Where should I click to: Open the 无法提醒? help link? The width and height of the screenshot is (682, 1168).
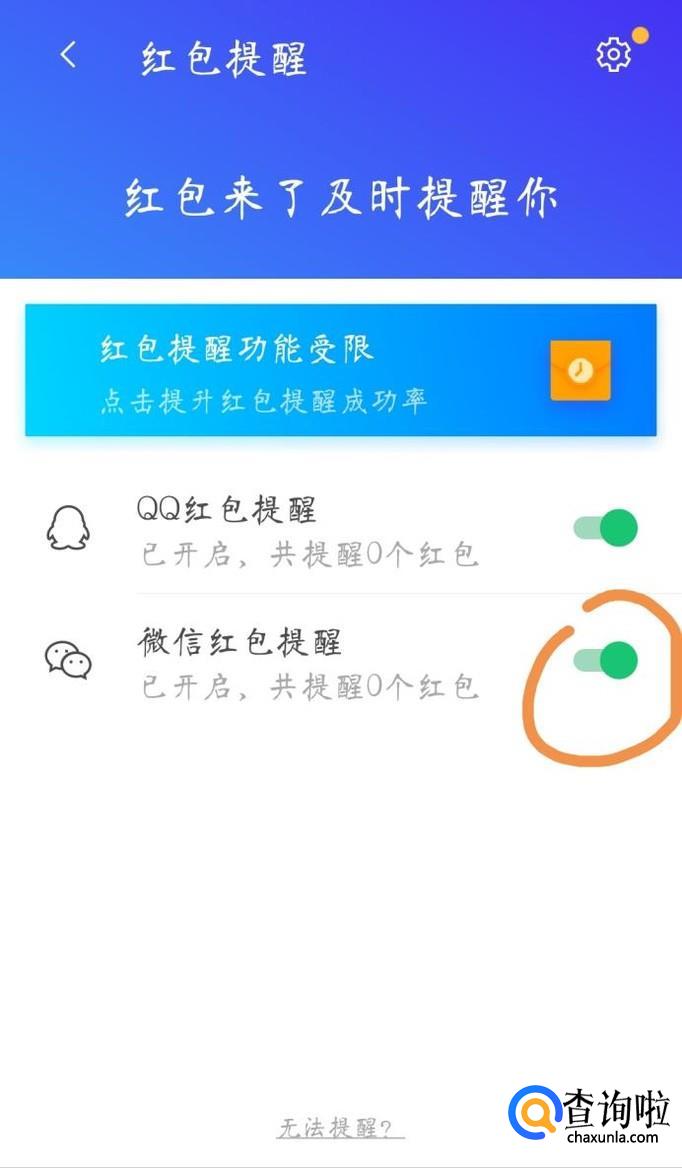point(340,1129)
